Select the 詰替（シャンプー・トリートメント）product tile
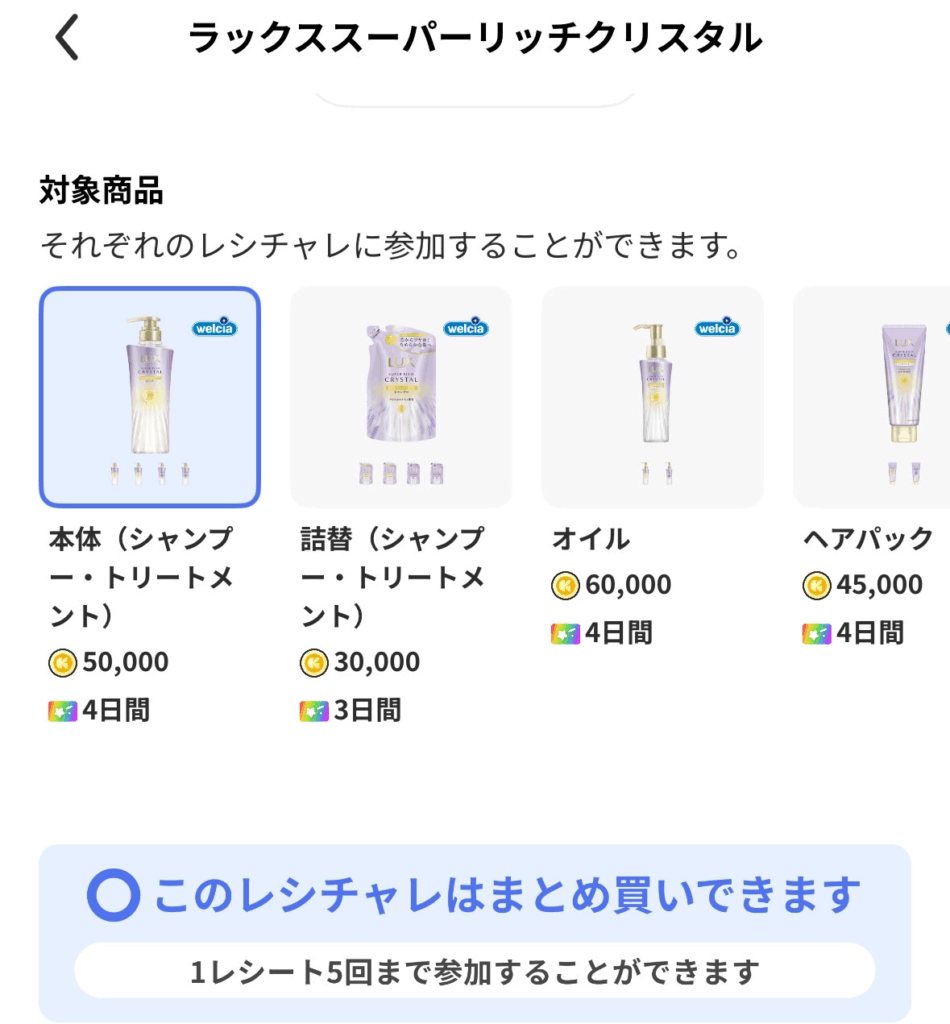The image size is (950, 1024). pos(401,397)
